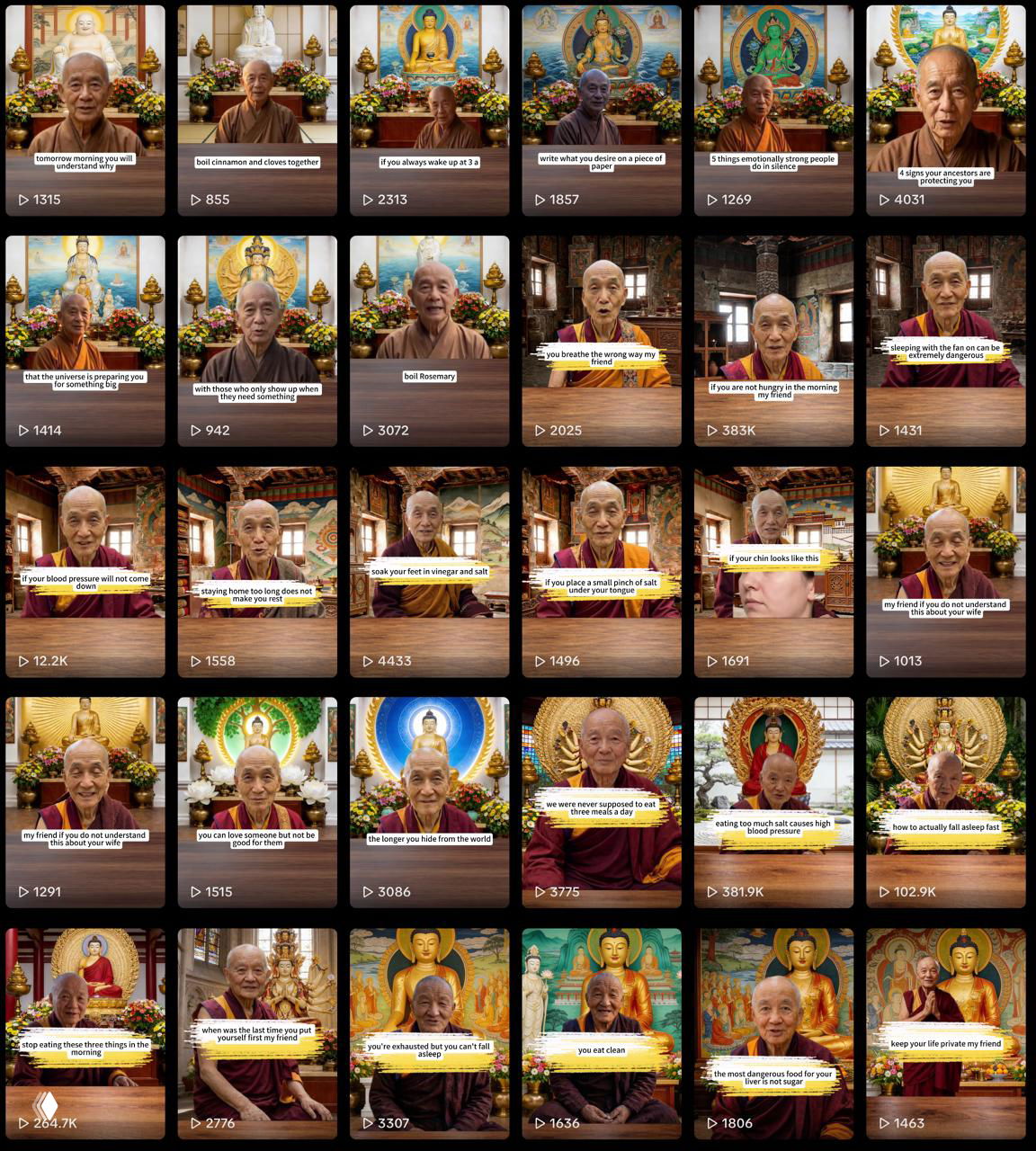Watch 'if your blood pressure will not come down'
The width and height of the screenshot is (1036, 1151).
(85, 571)
